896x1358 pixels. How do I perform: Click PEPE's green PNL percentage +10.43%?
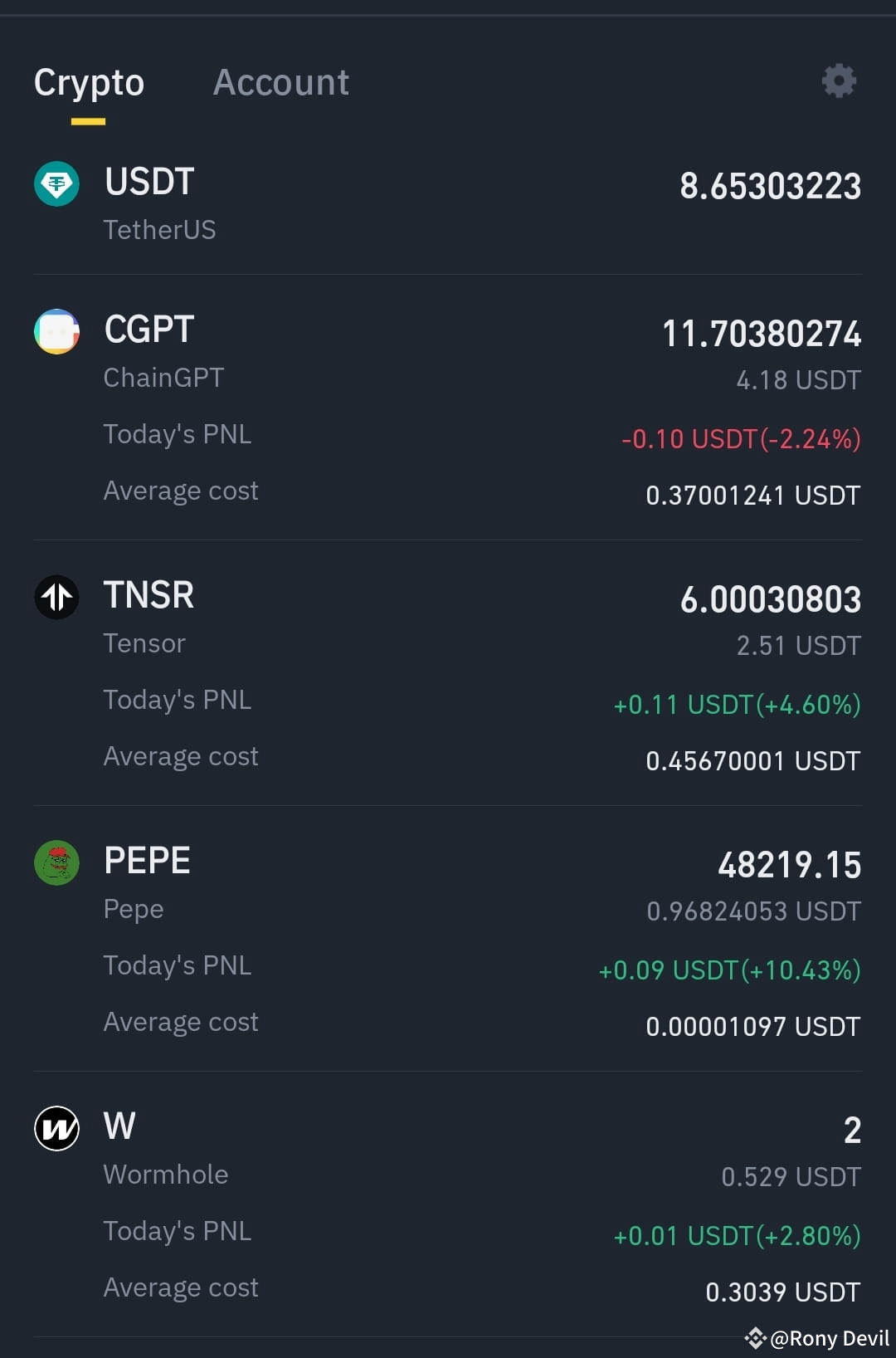pyautogui.click(x=799, y=969)
